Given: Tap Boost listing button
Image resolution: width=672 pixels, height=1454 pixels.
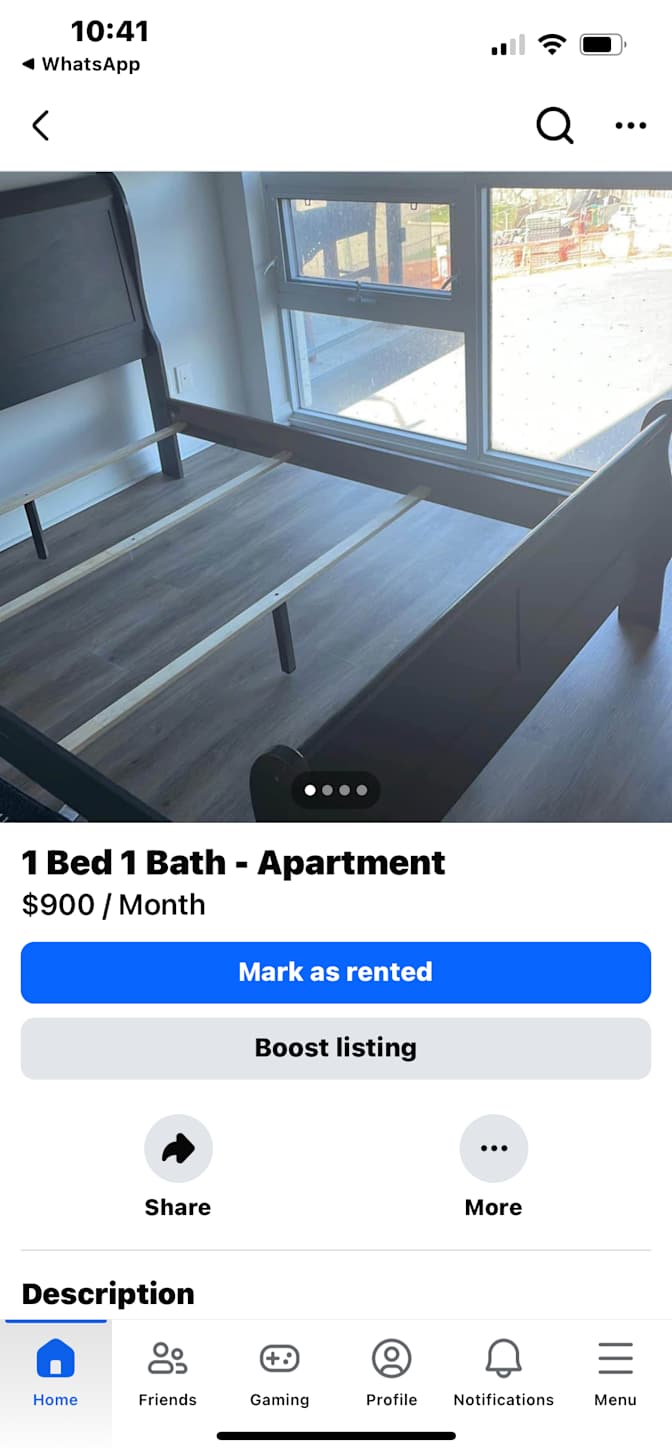Looking at the screenshot, I should click(336, 1048).
